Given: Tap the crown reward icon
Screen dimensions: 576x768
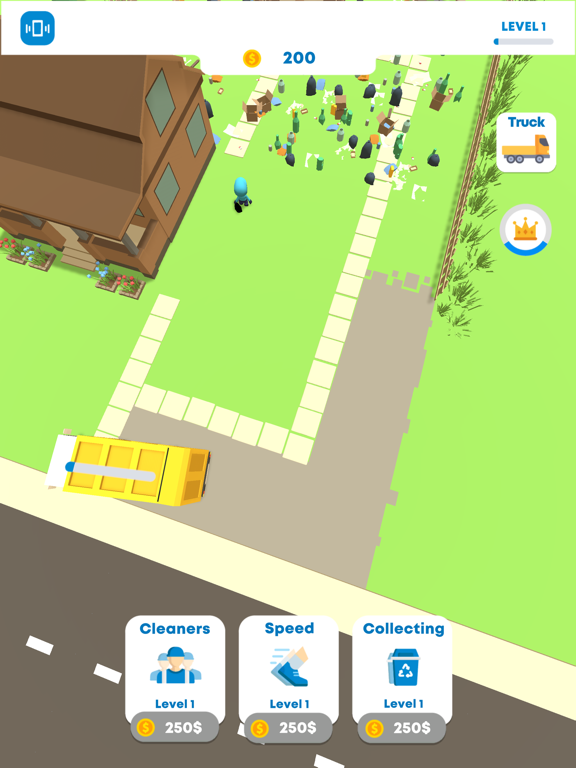Looking at the screenshot, I should [x=526, y=230].
